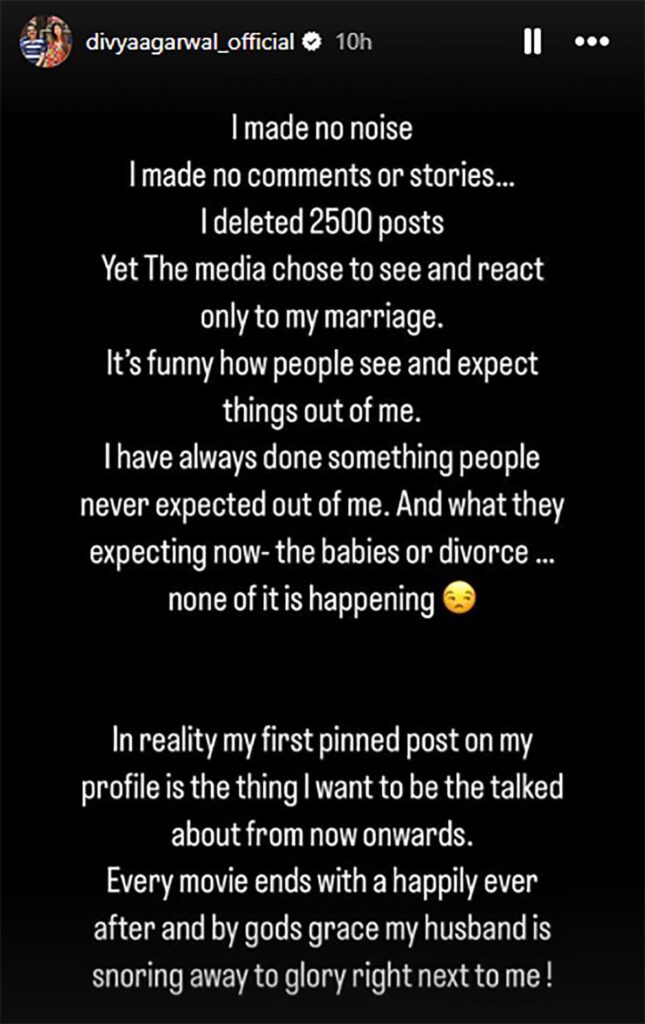Tap the divyaagarwal_official username
The width and height of the screenshot is (645, 1024).
click(x=191, y=42)
